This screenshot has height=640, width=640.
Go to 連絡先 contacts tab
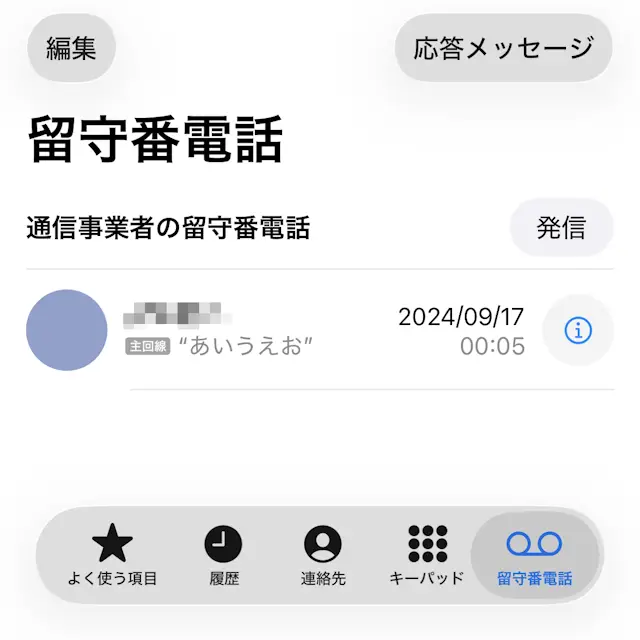322,555
